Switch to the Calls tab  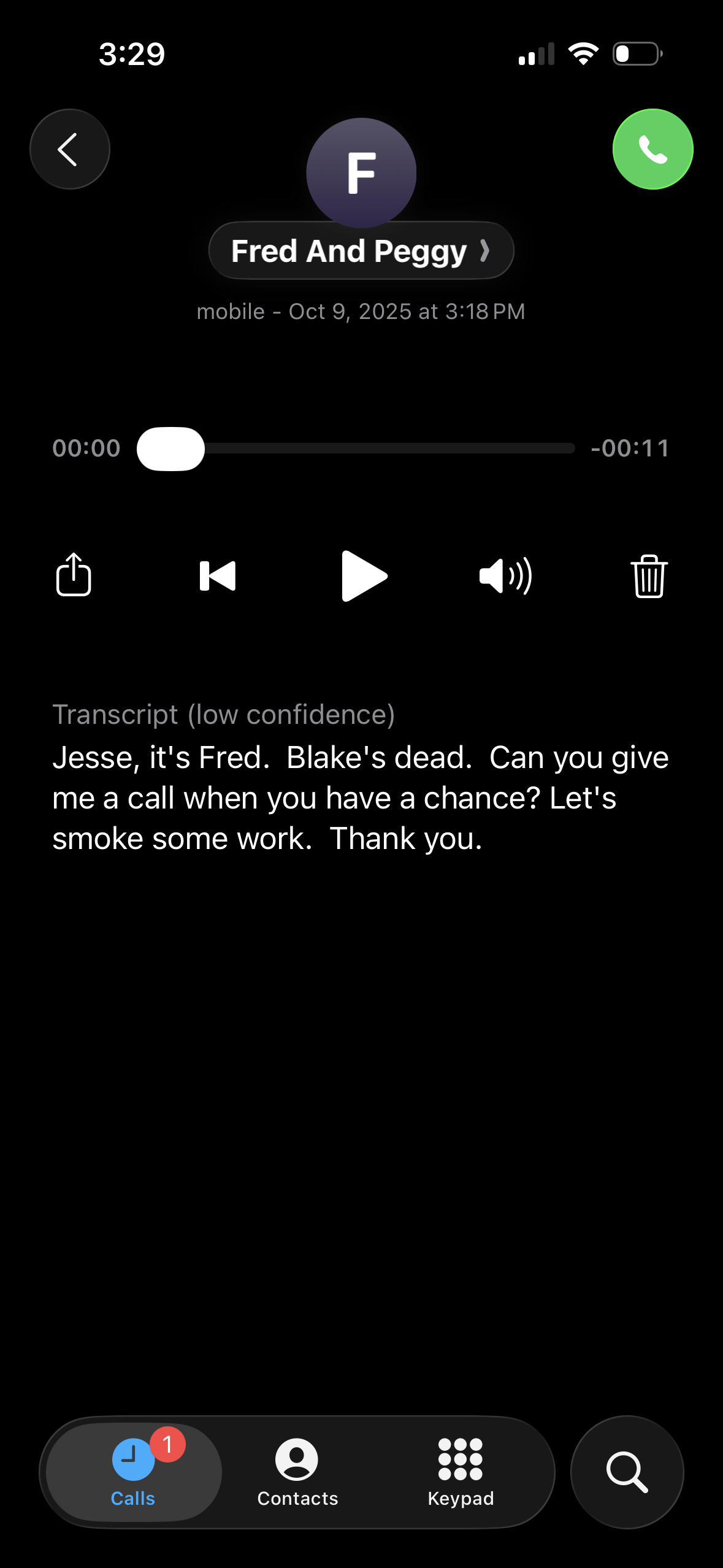133,1472
